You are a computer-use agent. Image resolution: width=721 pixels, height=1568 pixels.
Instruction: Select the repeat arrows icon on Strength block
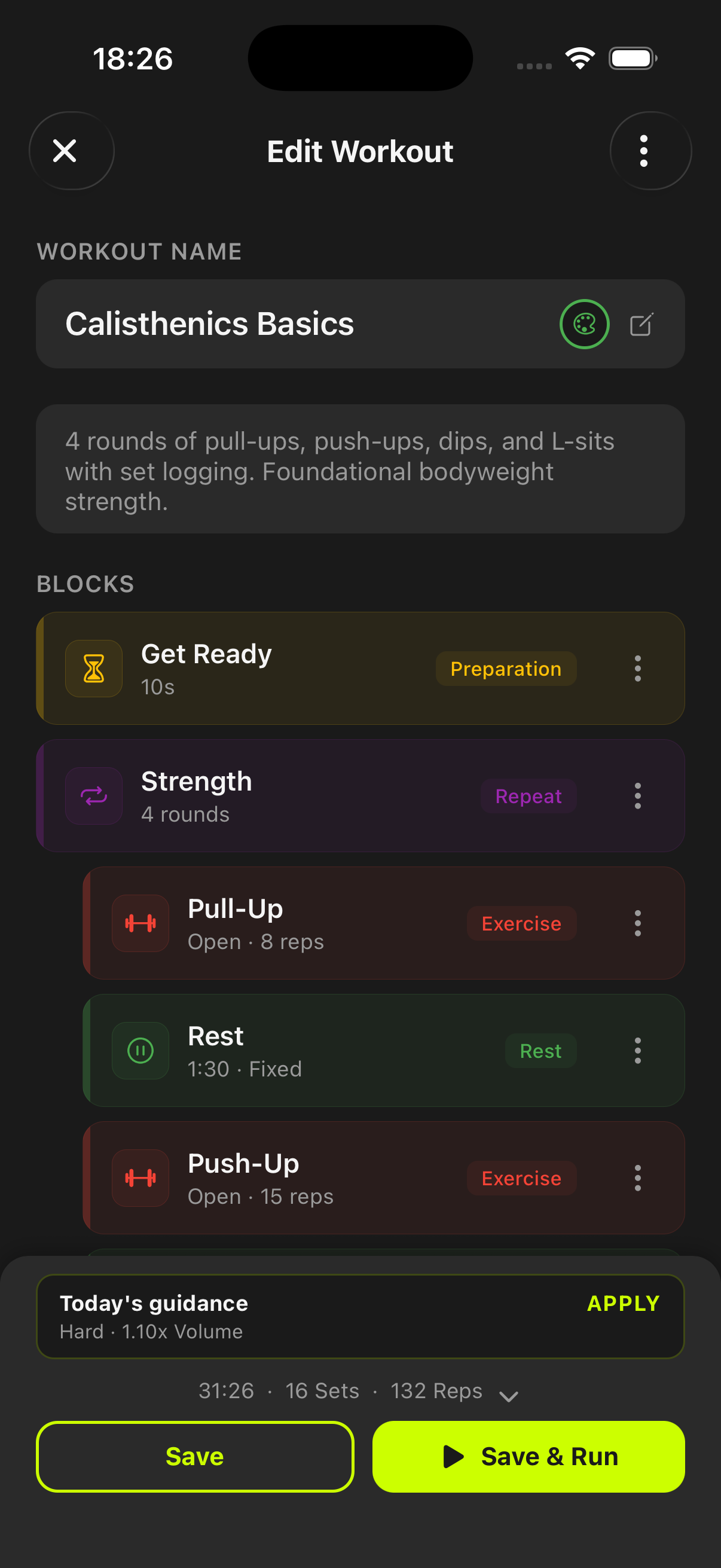pos(93,795)
